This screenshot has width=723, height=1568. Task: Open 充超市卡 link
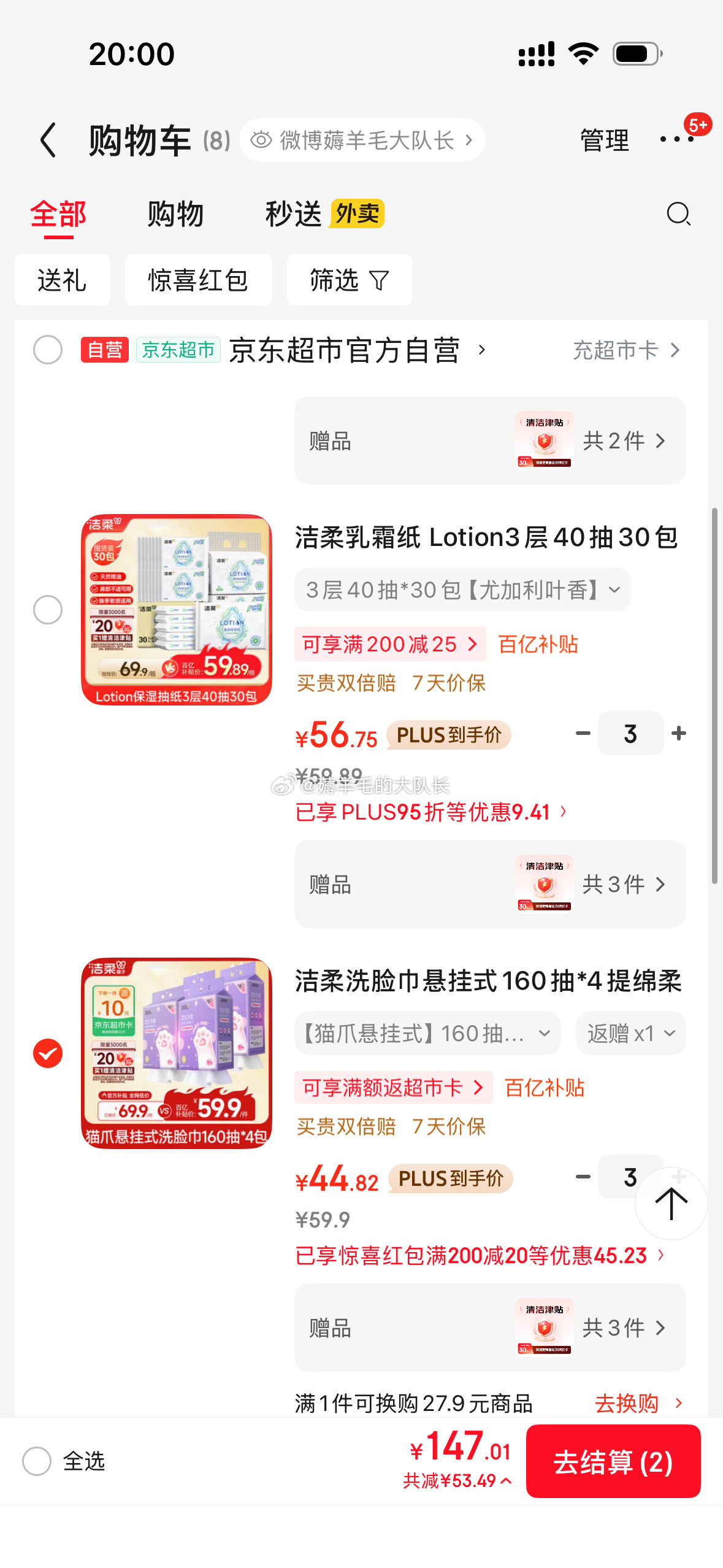(x=627, y=350)
